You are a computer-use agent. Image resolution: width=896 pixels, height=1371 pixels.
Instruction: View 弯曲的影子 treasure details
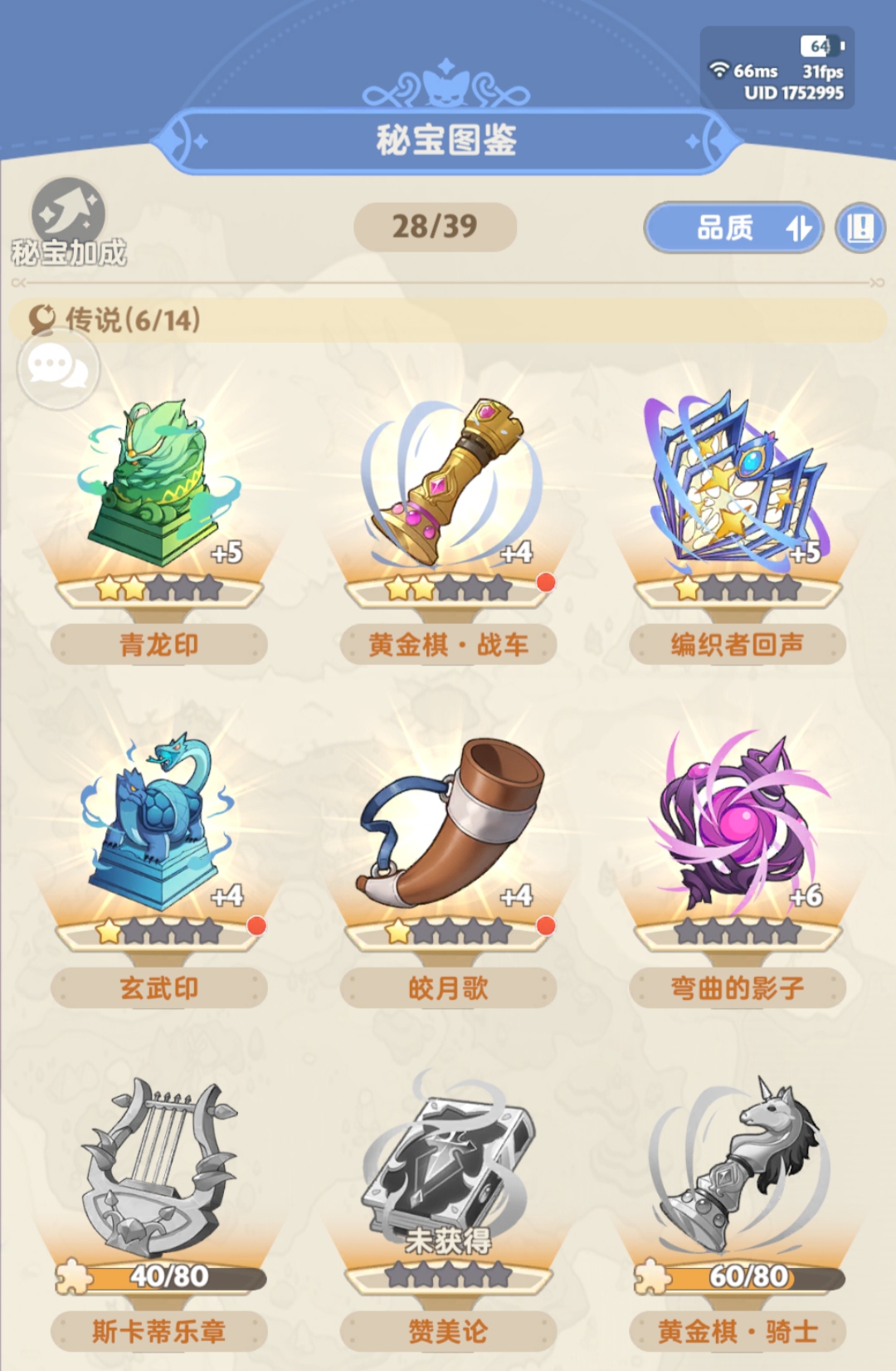point(737,838)
